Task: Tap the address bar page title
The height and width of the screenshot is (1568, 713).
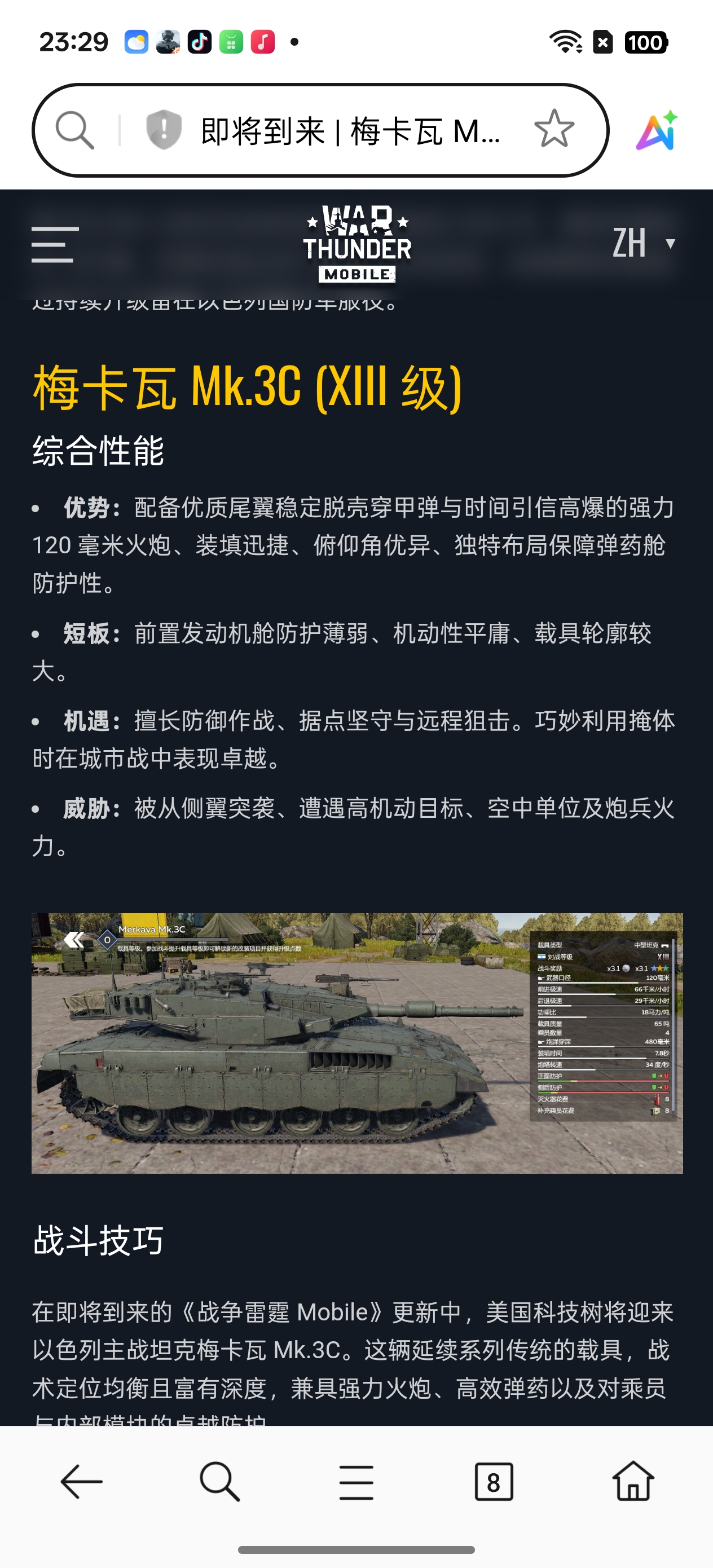Action: coord(350,131)
